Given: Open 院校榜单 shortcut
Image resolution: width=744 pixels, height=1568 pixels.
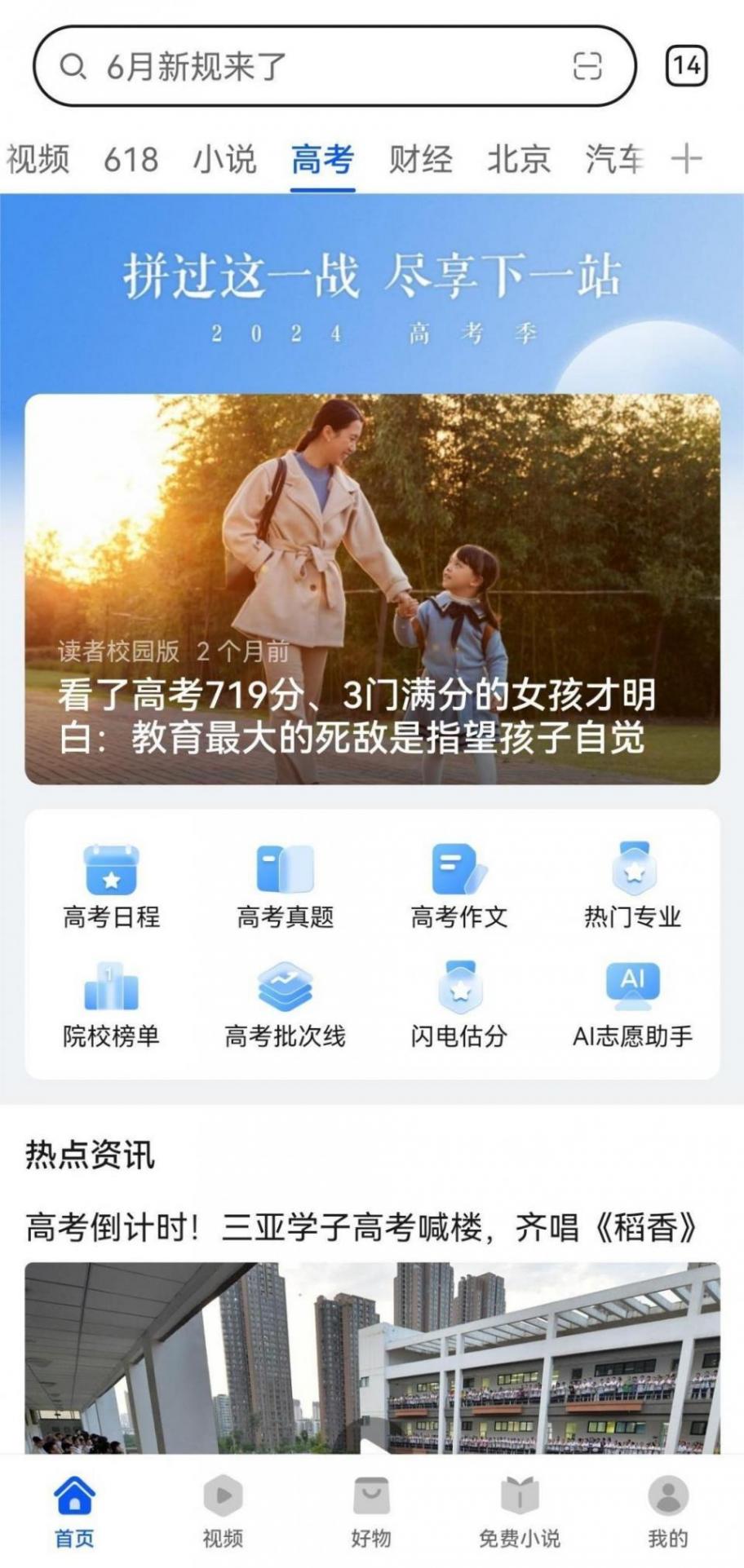Looking at the screenshot, I should coord(112,1005).
